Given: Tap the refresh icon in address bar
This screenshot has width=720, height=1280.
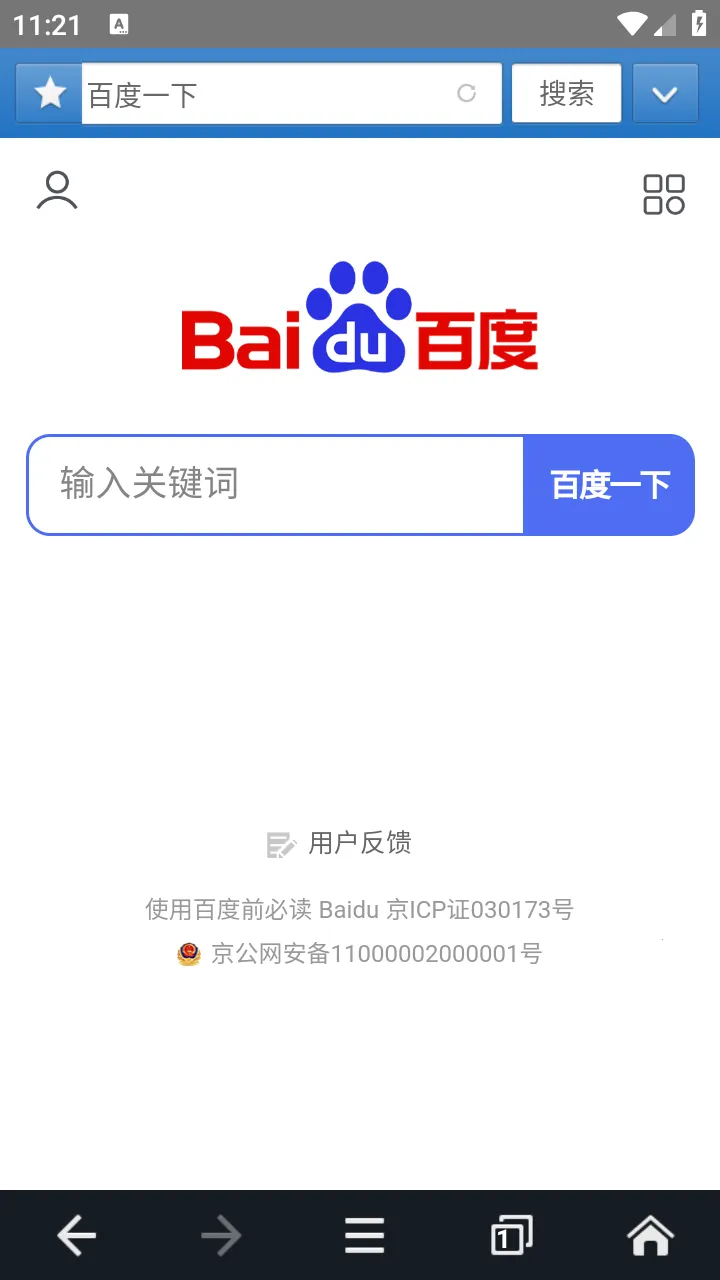Looking at the screenshot, I should (x=466, y=93).
